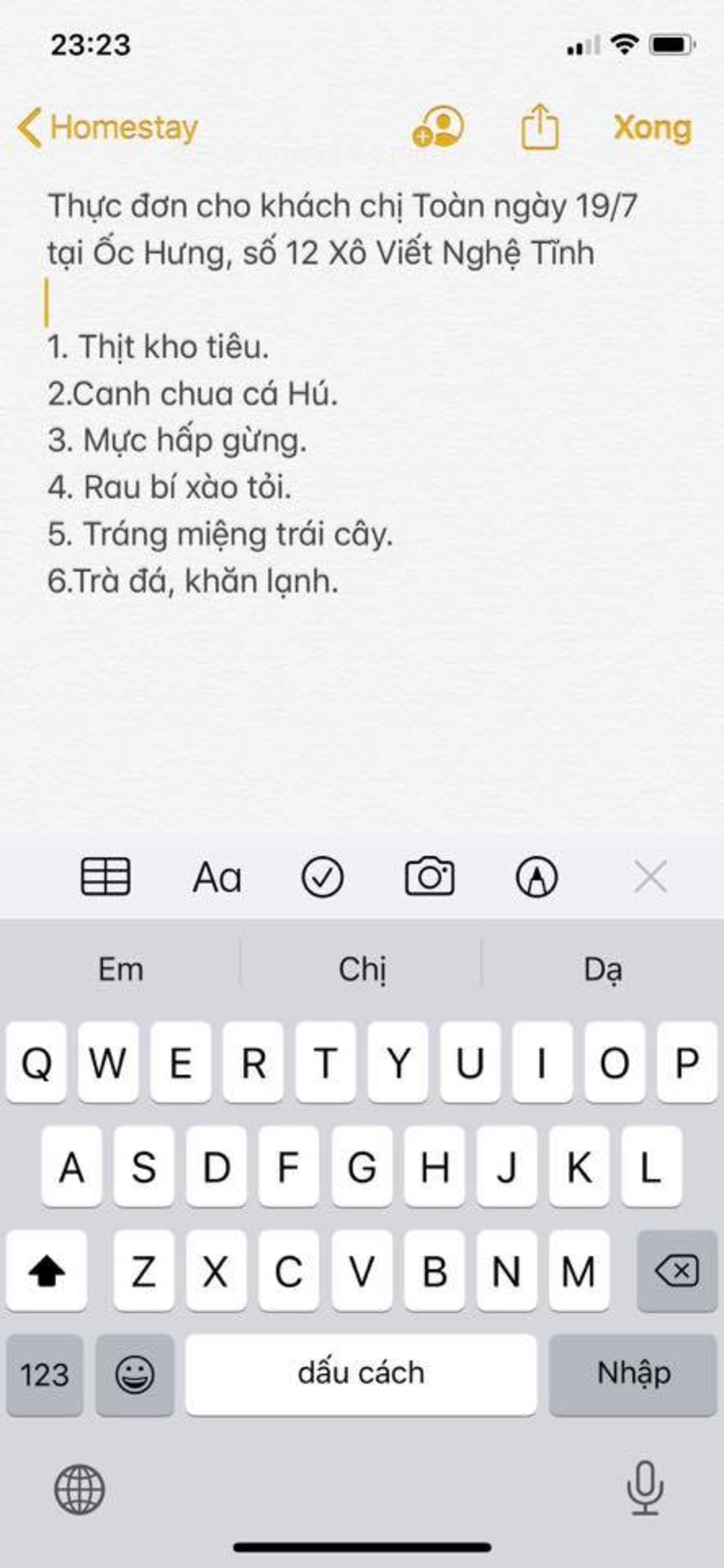Pick the suggestion "Dạ"
This screenshot has width=724, height=1568.
tap(603, 969)
